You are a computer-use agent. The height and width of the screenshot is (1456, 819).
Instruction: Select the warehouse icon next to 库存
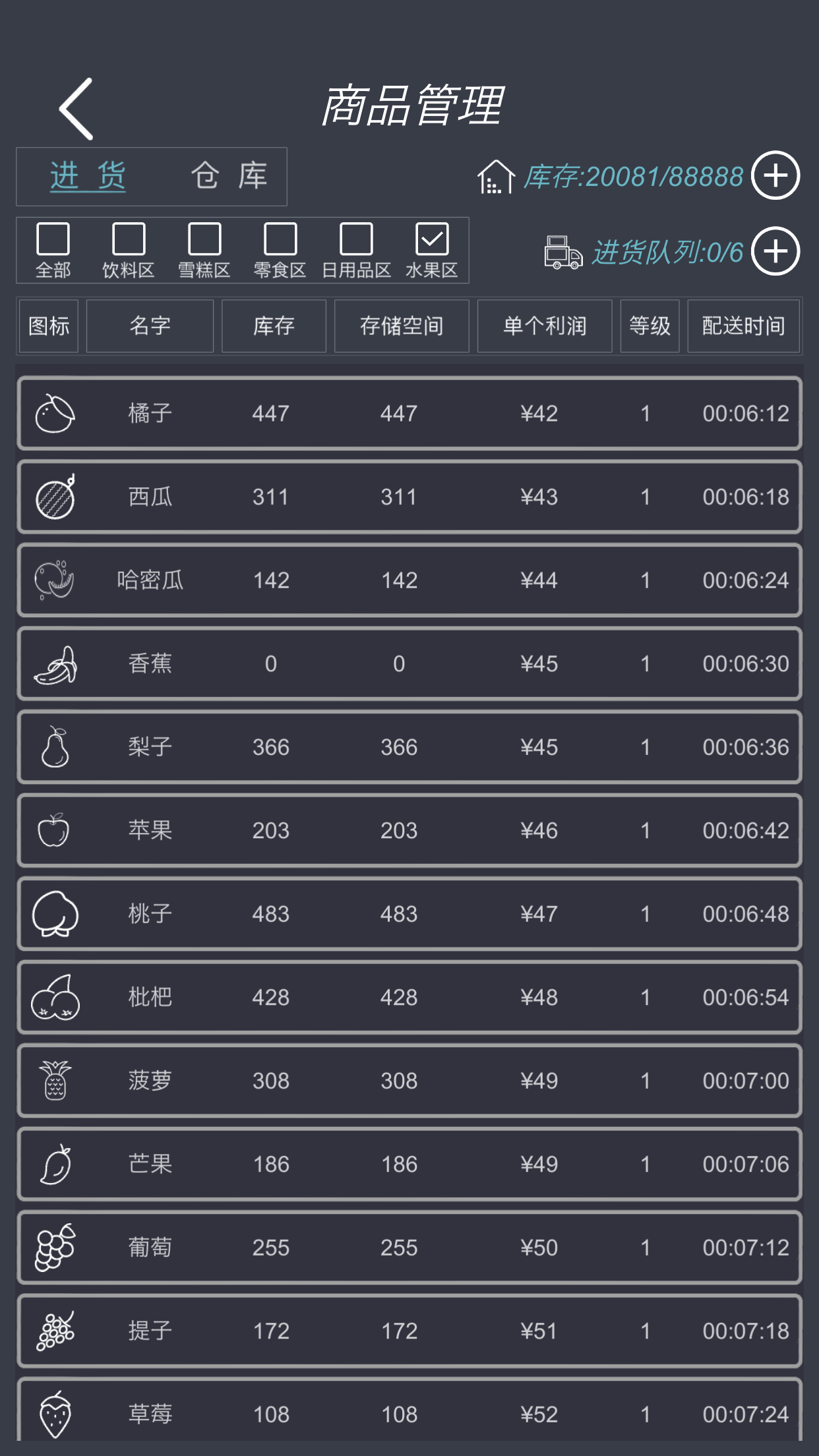497,176
